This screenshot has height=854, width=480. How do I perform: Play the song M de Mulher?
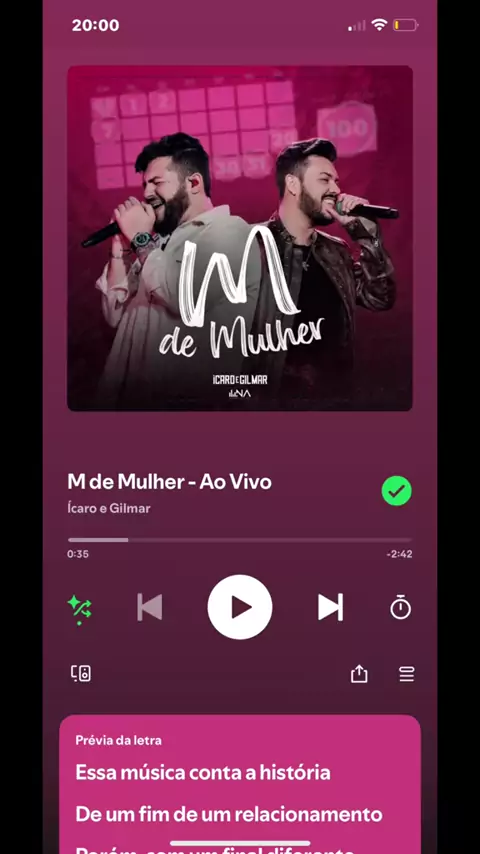(240, 607)
